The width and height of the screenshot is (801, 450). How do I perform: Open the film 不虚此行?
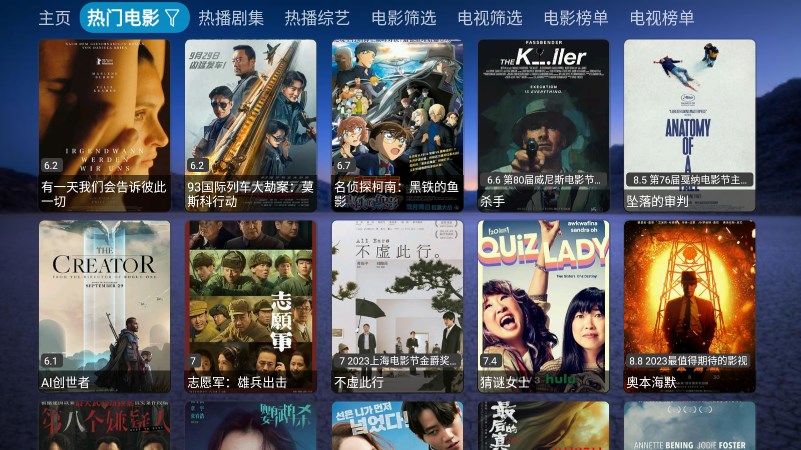[397, 305]
